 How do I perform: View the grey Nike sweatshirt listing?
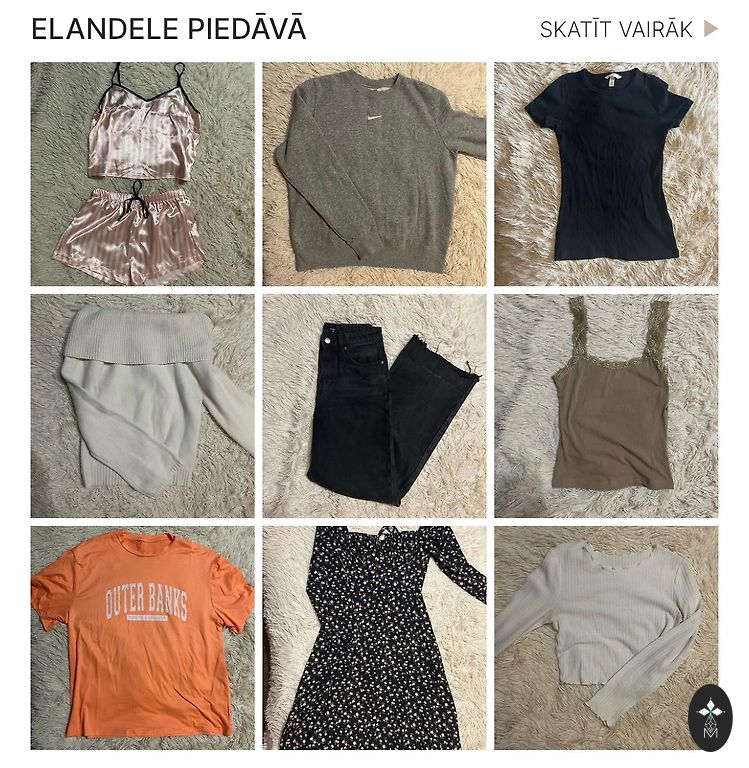[x=374, y=175]
